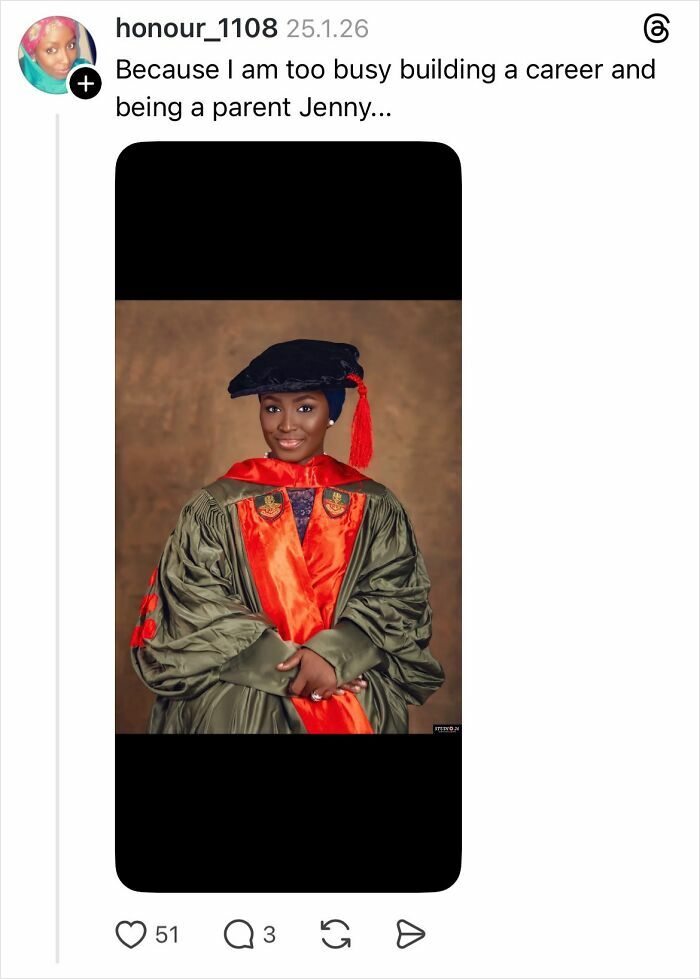Like the post by honour_1108
Image resolution: width=700 pixels, height=979 pixels.
click(x=132, y=934)
